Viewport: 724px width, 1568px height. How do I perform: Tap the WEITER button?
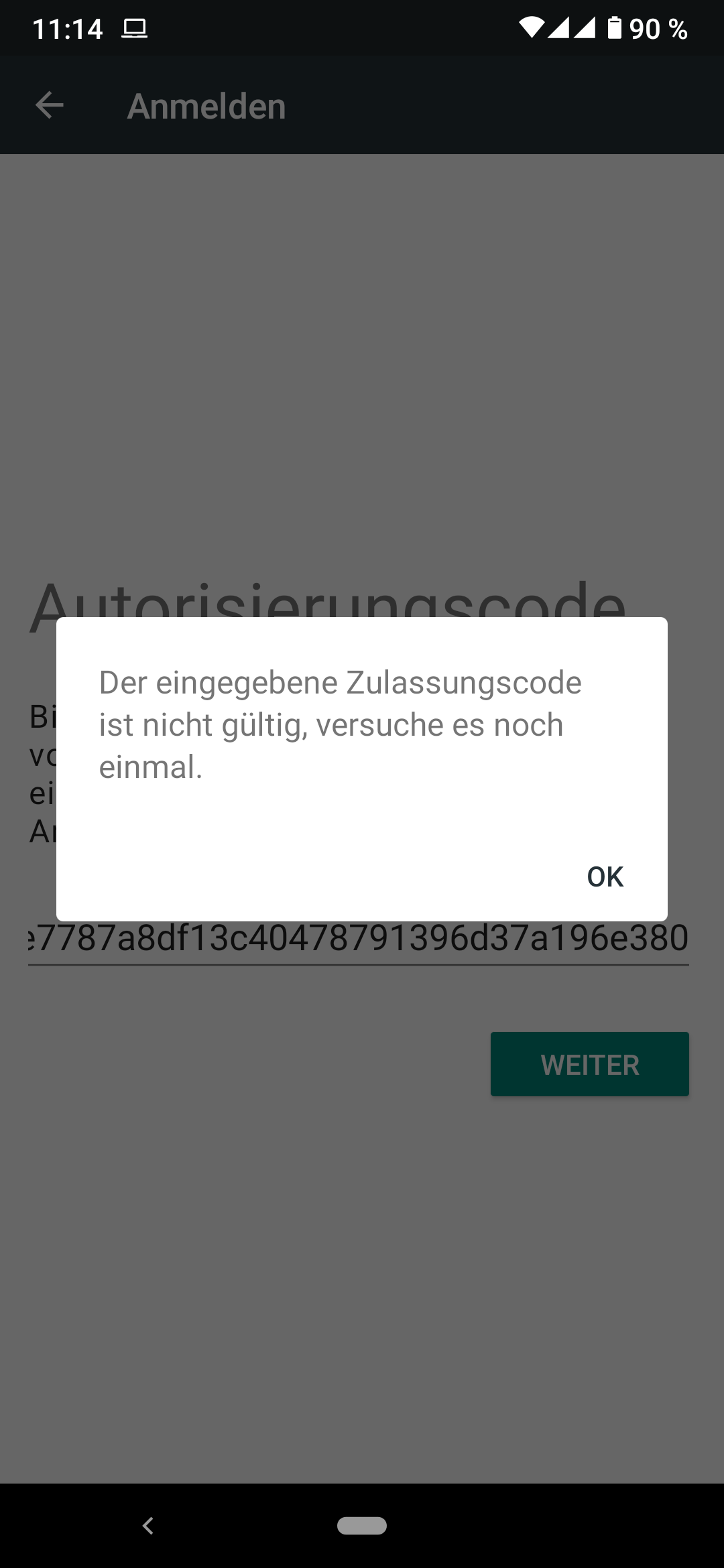point(589,1065)
